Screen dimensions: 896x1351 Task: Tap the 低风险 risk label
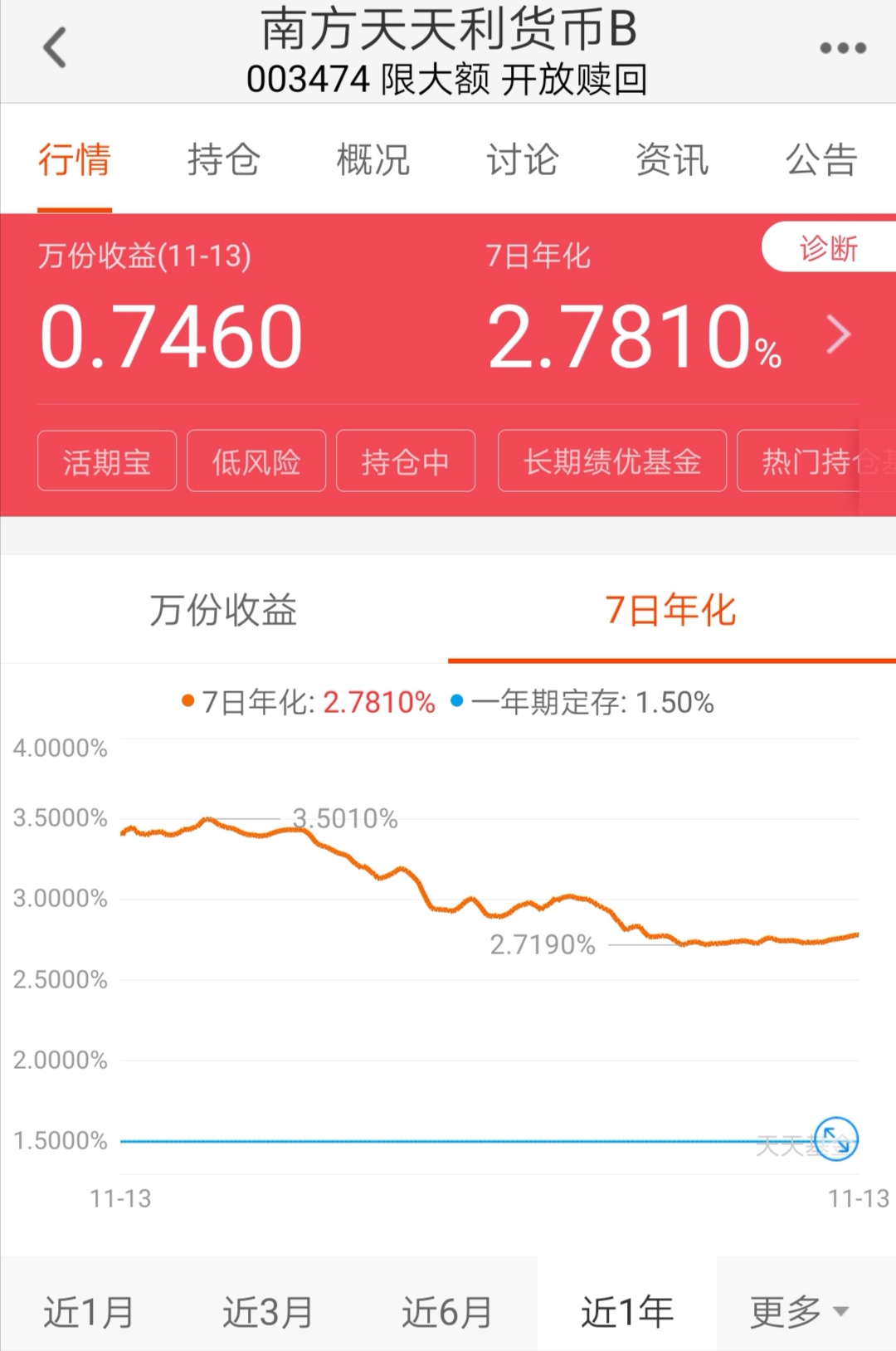point(256,462)
